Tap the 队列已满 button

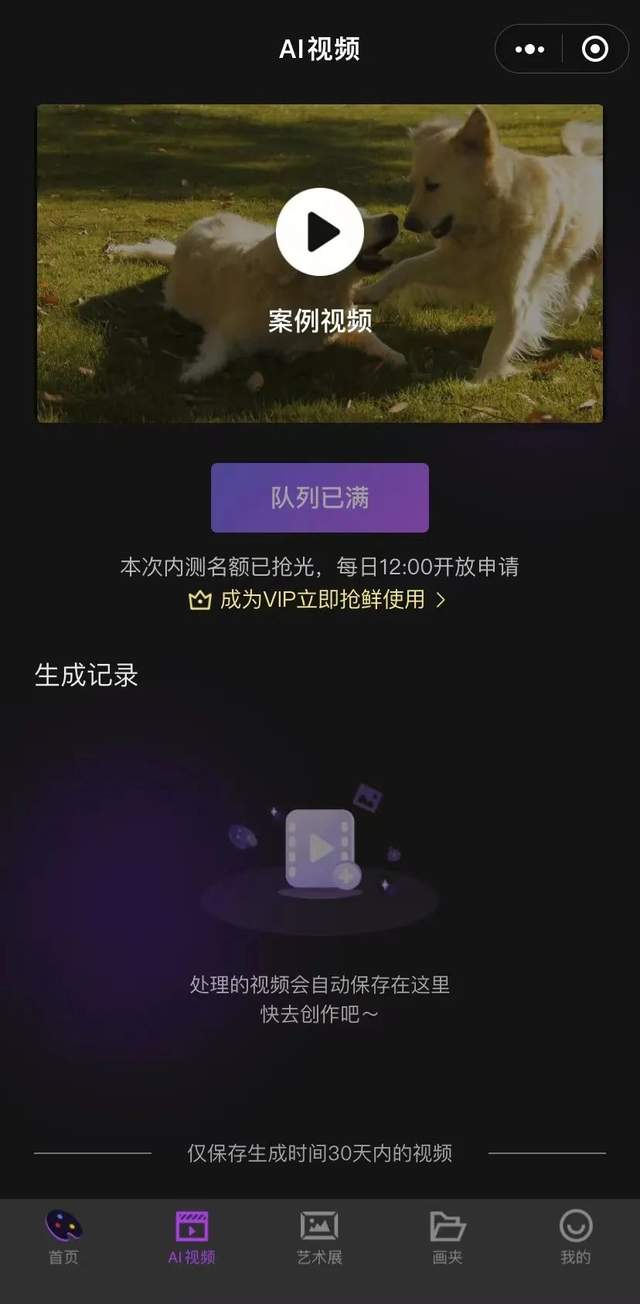coord(320,498)
